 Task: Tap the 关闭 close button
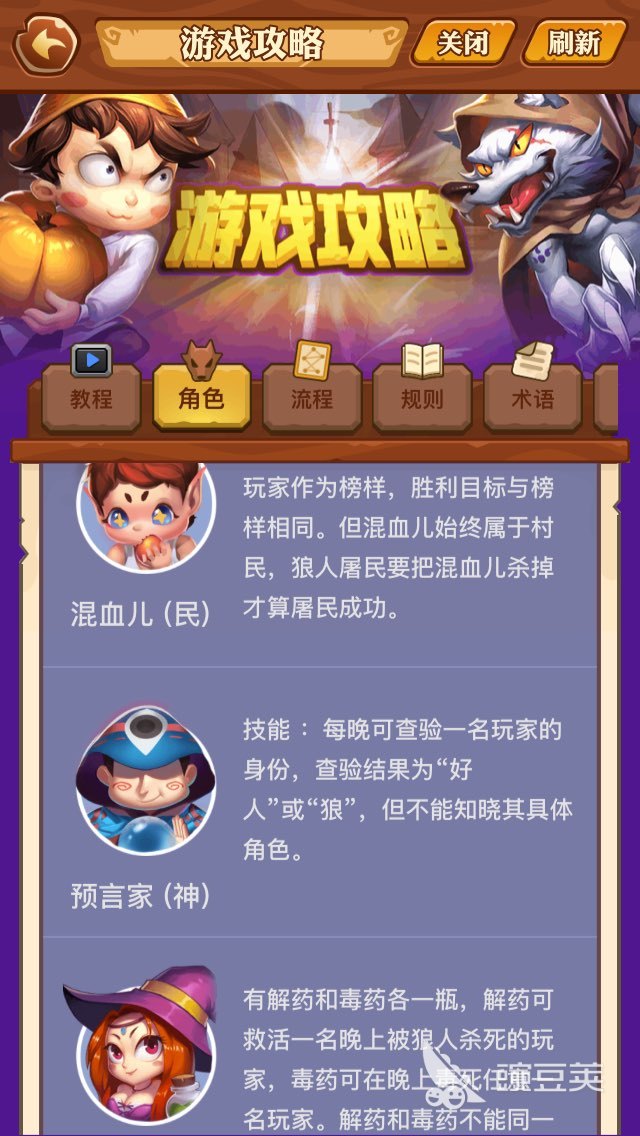[x=463, y=43]
